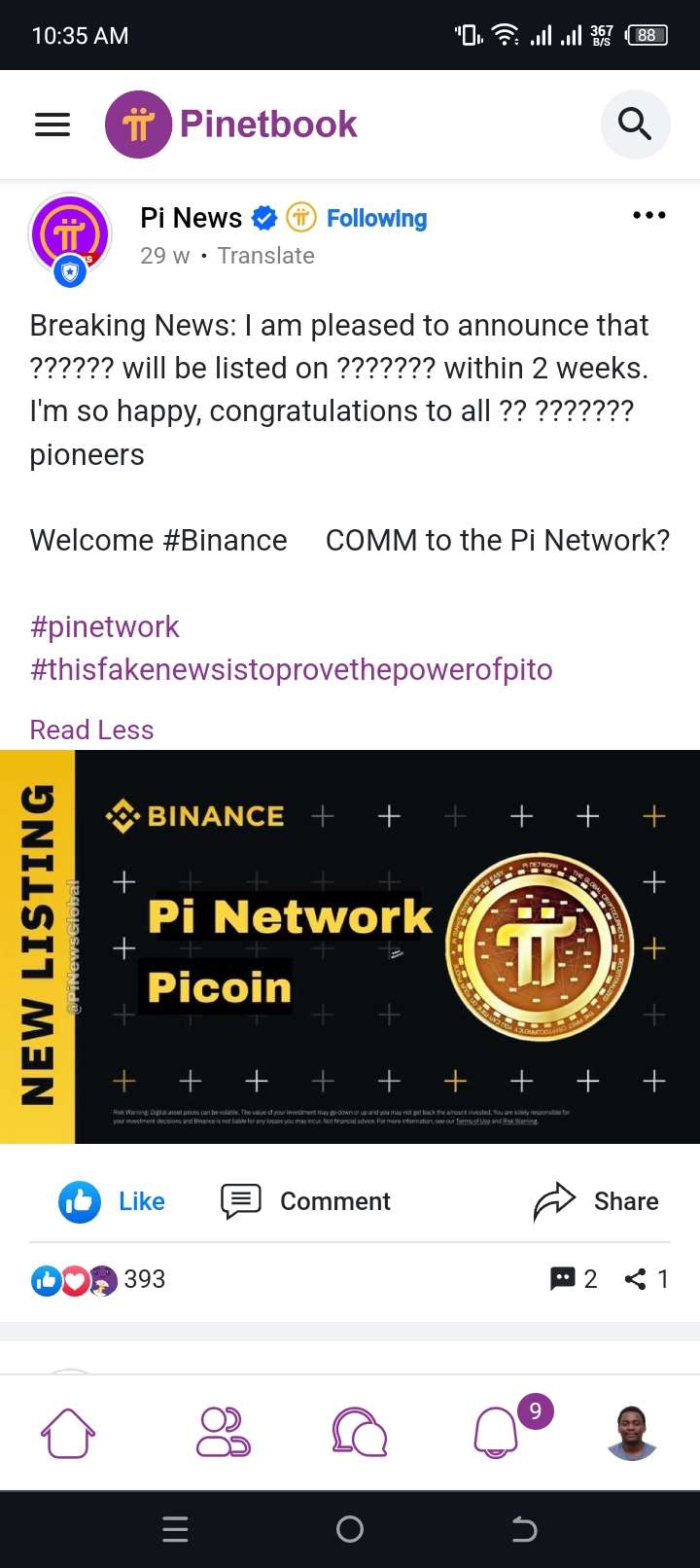Go to the home feed tab
This screenshot has width=700, height=1568.
[x=68, y=1433]
